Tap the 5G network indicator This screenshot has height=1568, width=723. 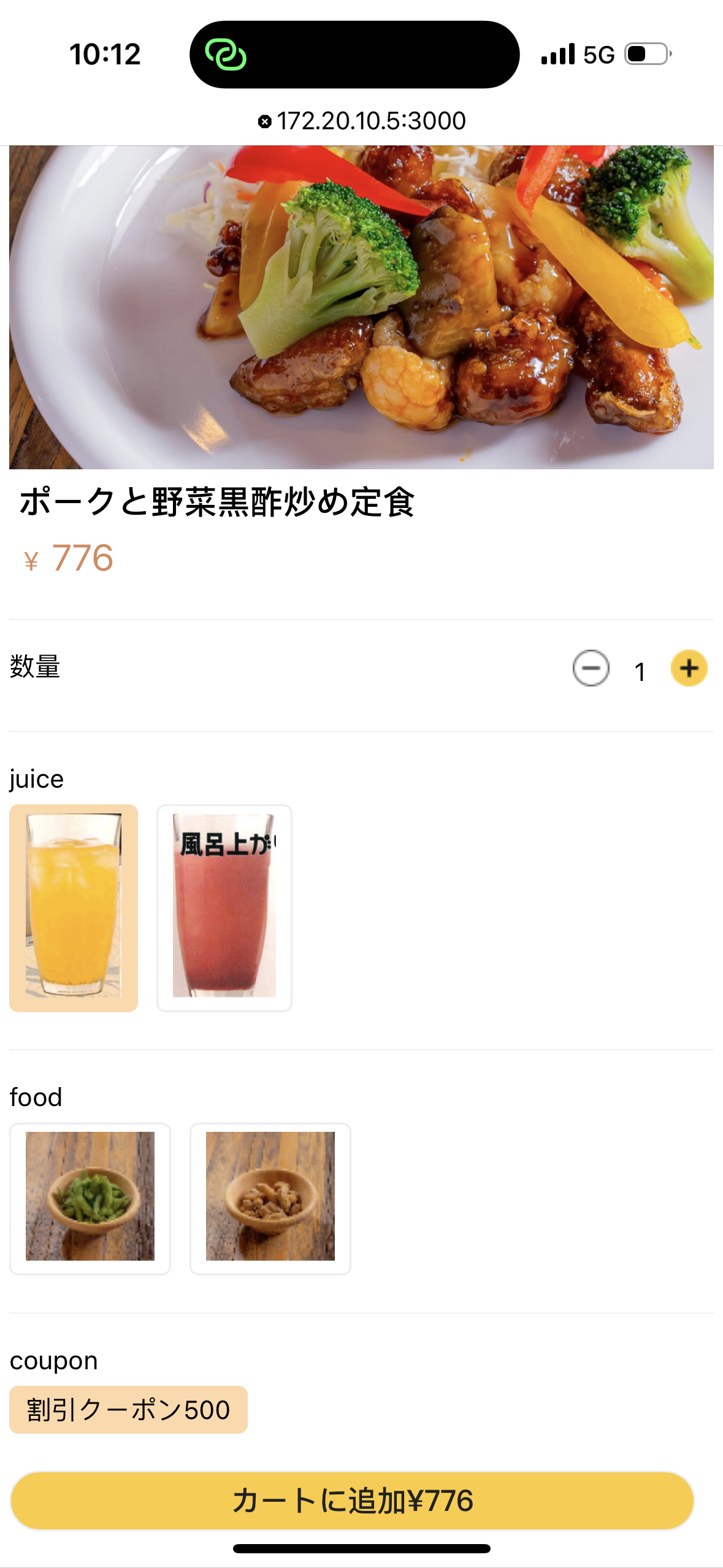click(x=598, y=54)
